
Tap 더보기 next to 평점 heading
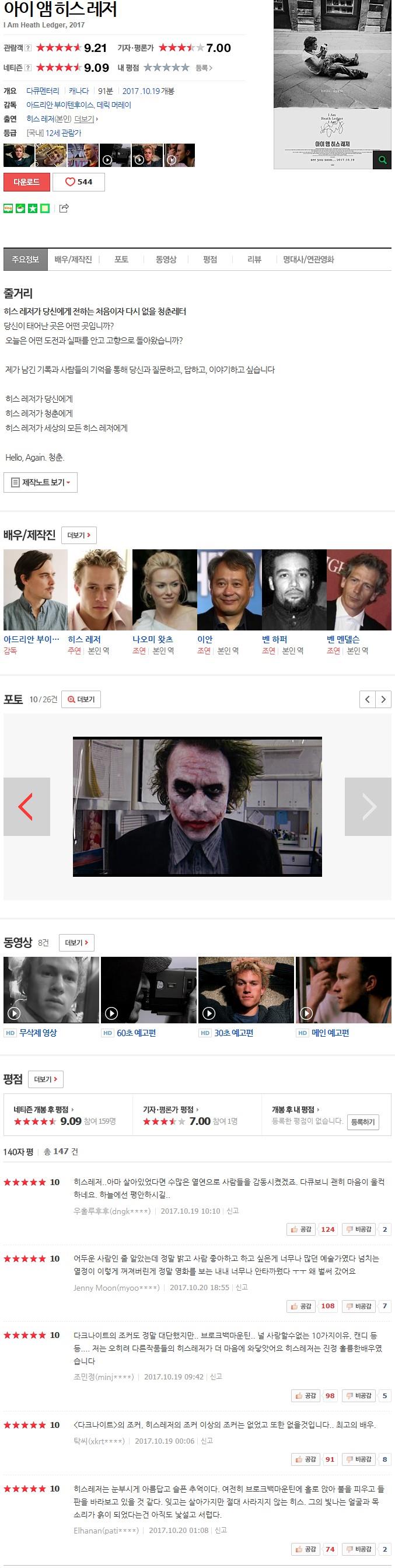[46, 1079]
